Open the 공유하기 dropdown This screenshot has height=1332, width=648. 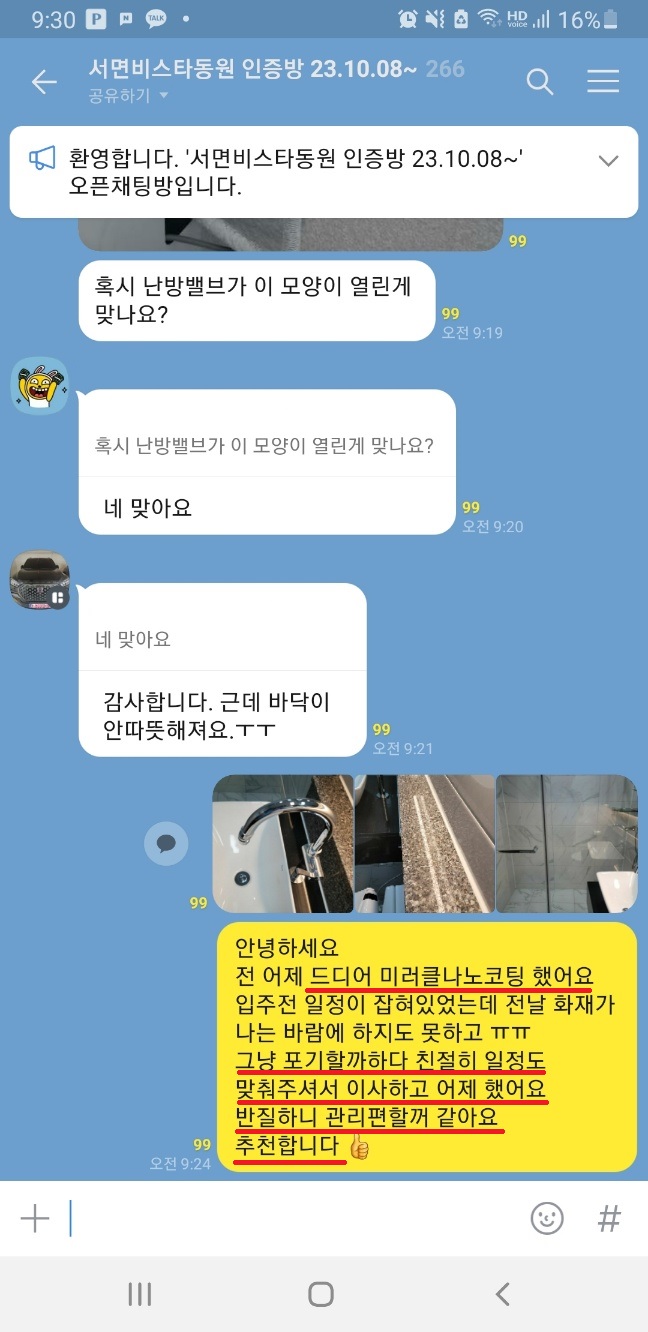(128, 96)
